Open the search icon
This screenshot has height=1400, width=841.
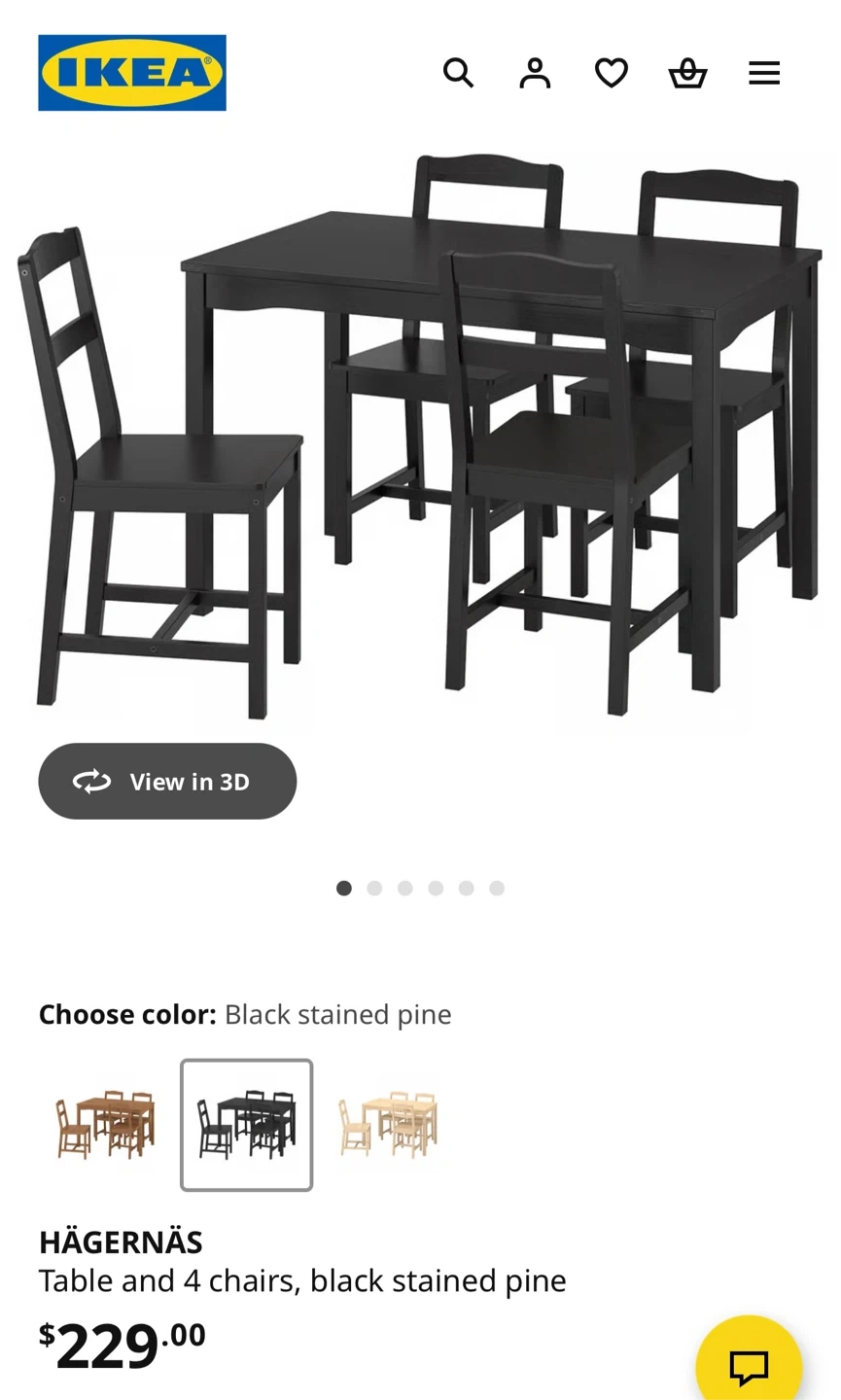[x=458, y=73]
